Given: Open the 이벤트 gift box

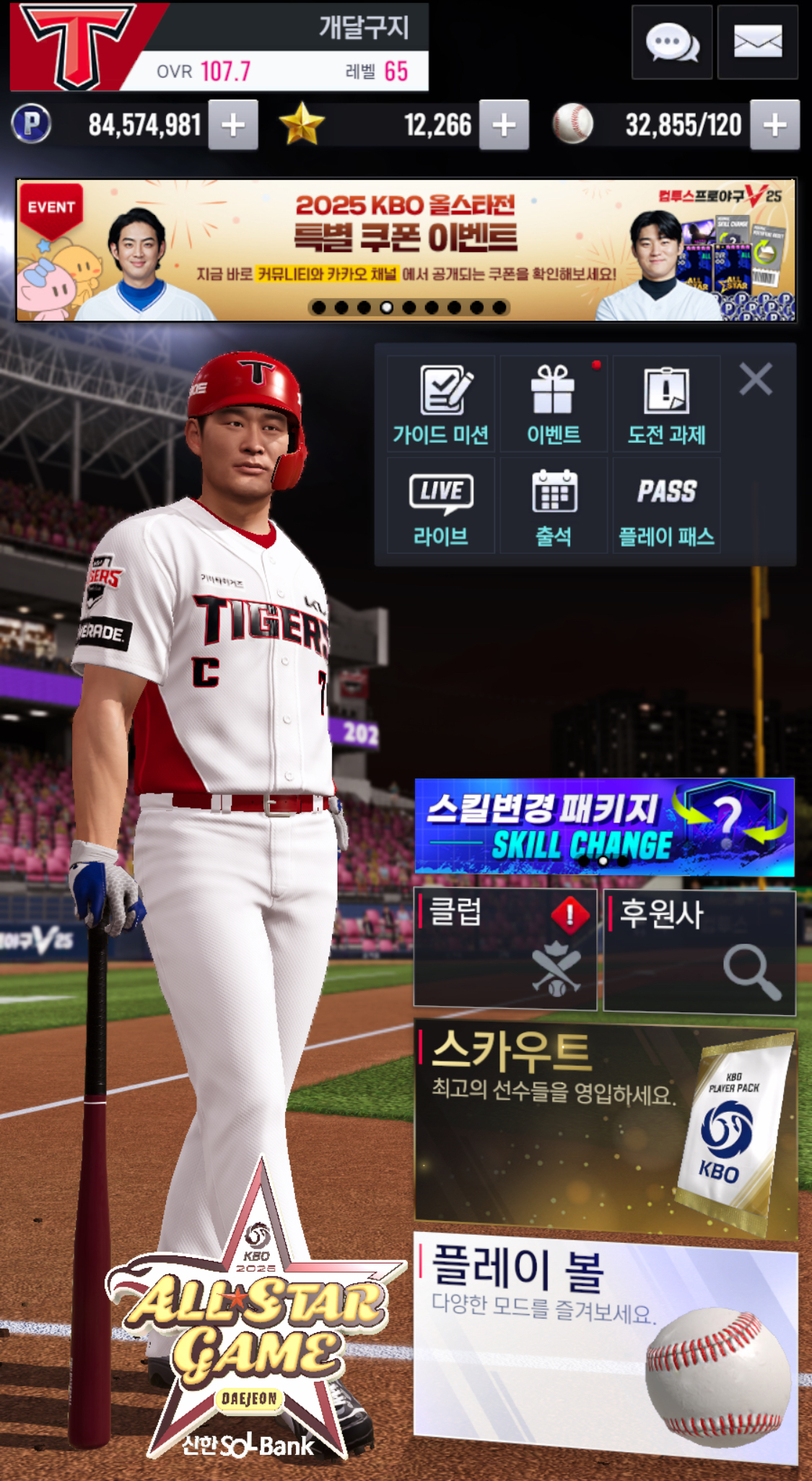Looking at the screenshot, I should pyautogui.click(x=554, y=404).
